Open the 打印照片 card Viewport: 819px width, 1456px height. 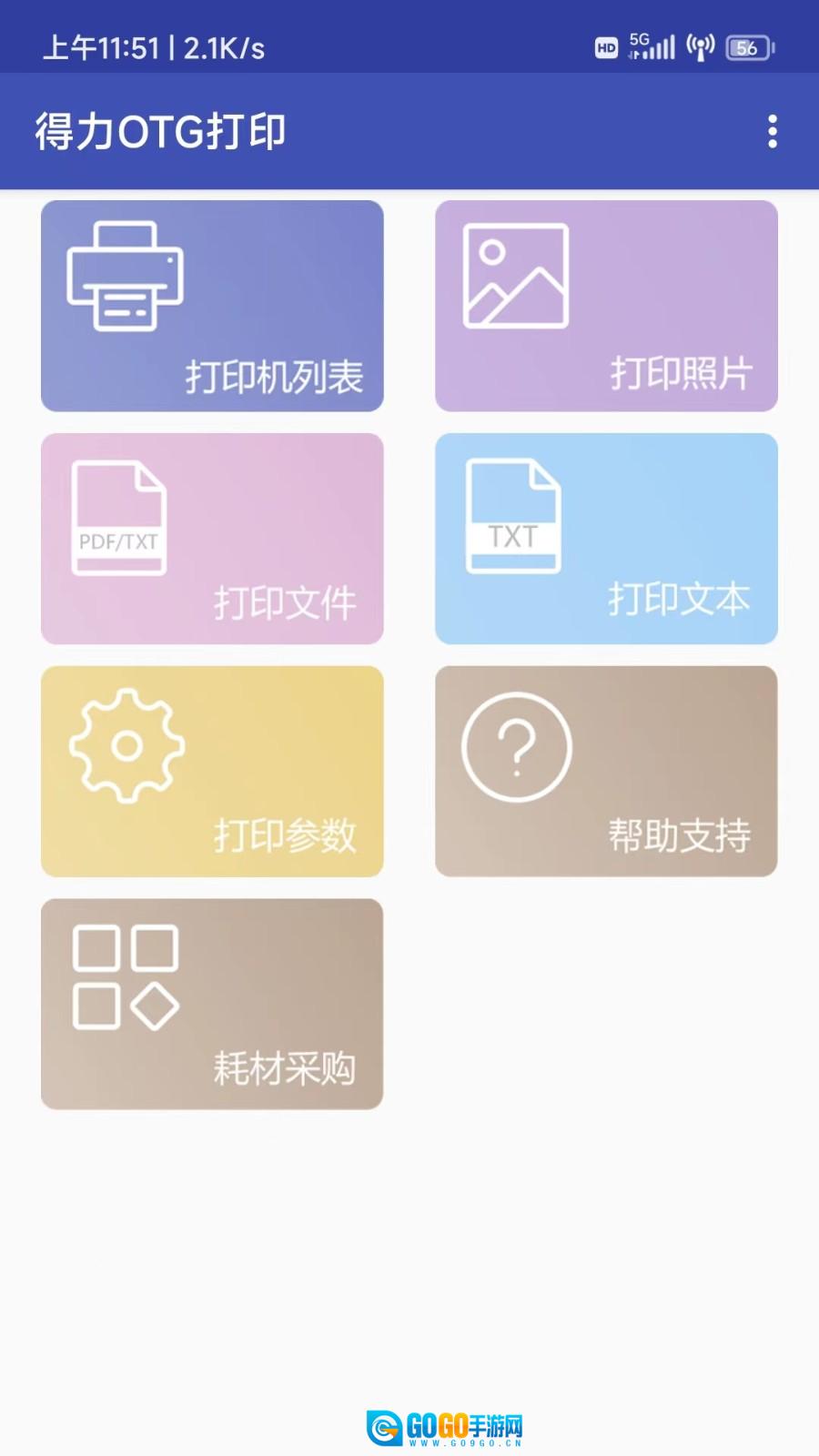click(x=606, y=308)
